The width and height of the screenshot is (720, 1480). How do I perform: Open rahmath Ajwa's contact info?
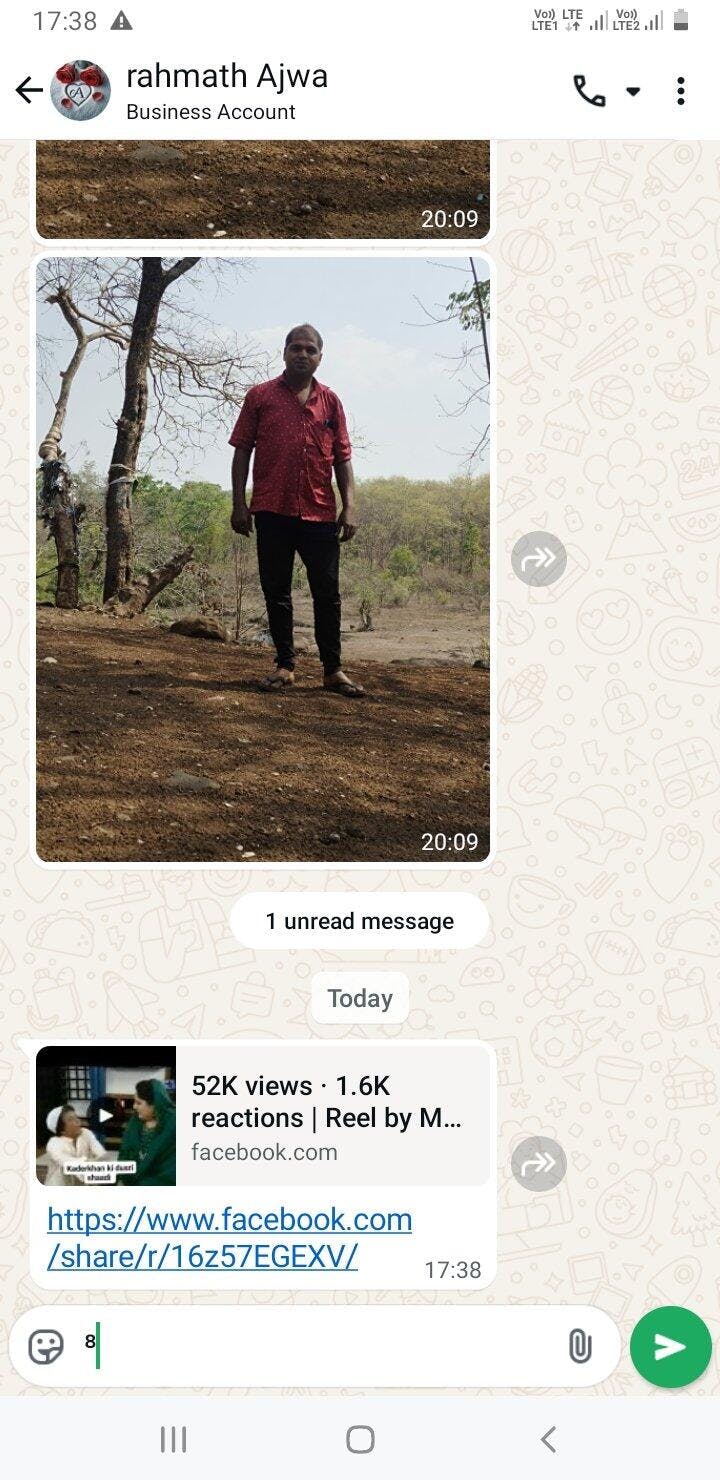[x=227, y=90]
